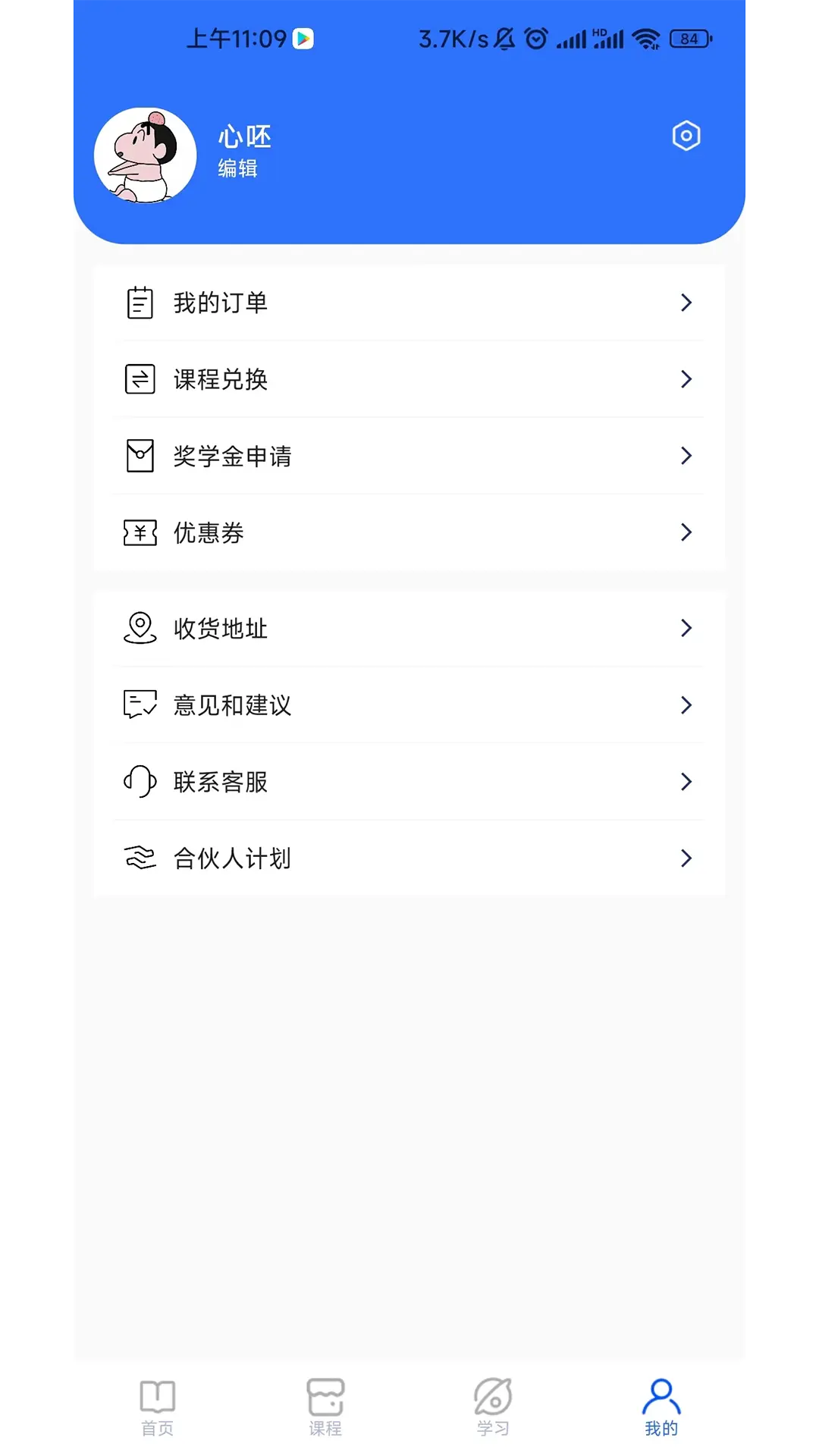Switch to the 首页 home tab
Image resolution: width=819 pixels, height=1456 pixels.
point(158,1407)
